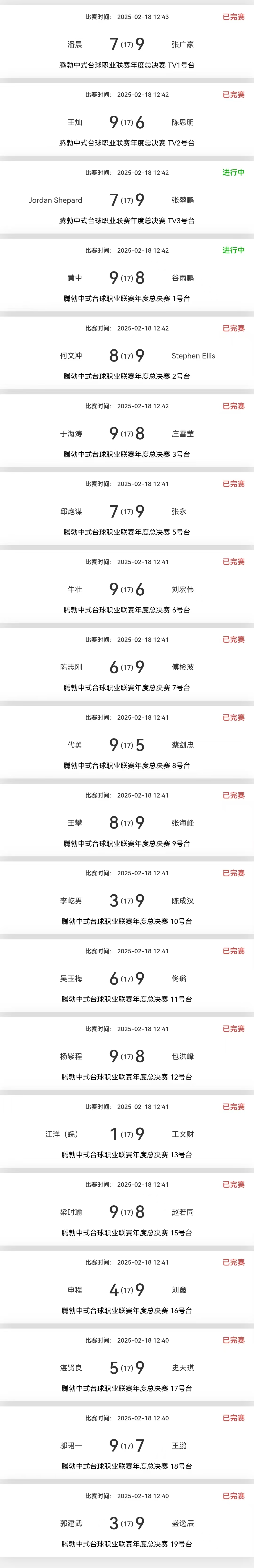
Task: Open the match 潘晨 vs 张广豪
Action: coord(127,44)
